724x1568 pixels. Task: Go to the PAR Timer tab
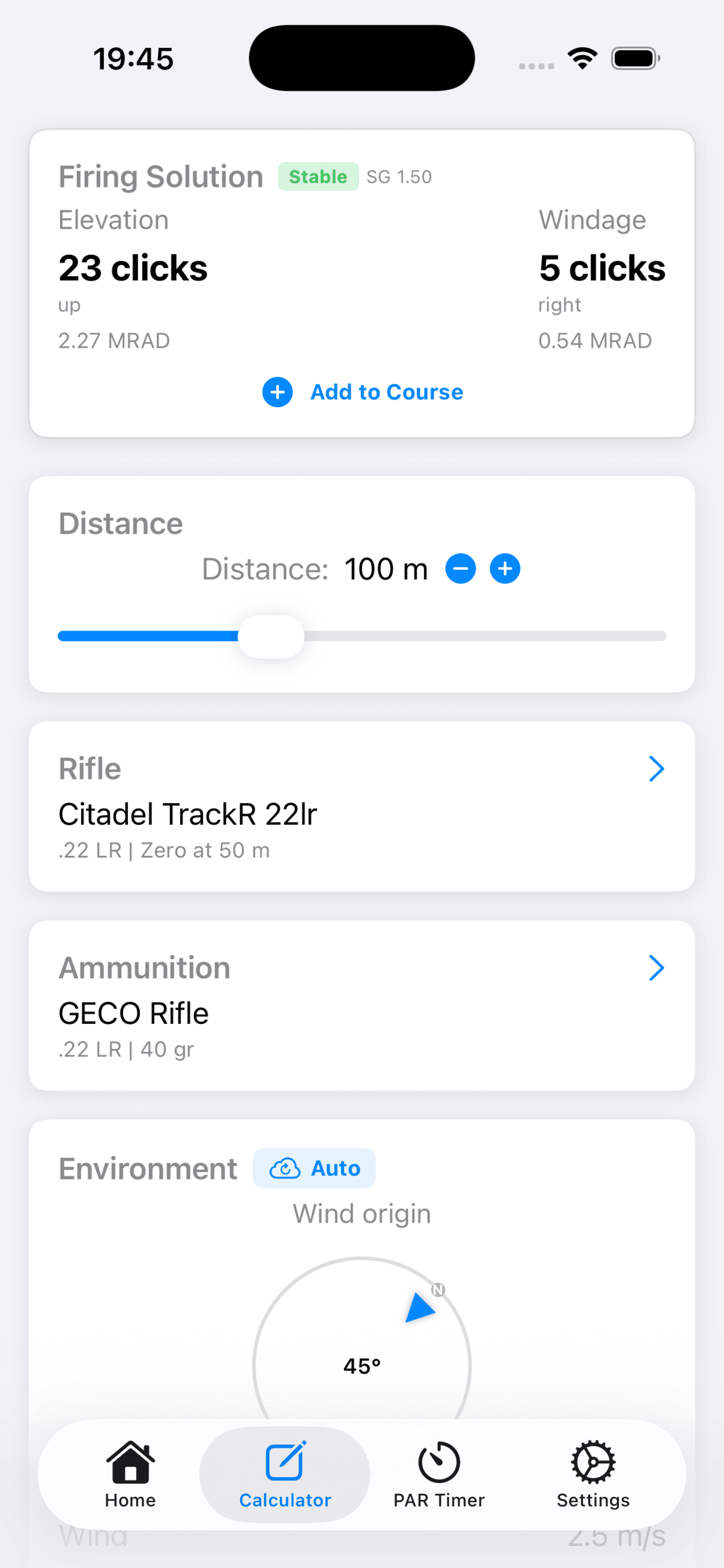click(439, 1474)
